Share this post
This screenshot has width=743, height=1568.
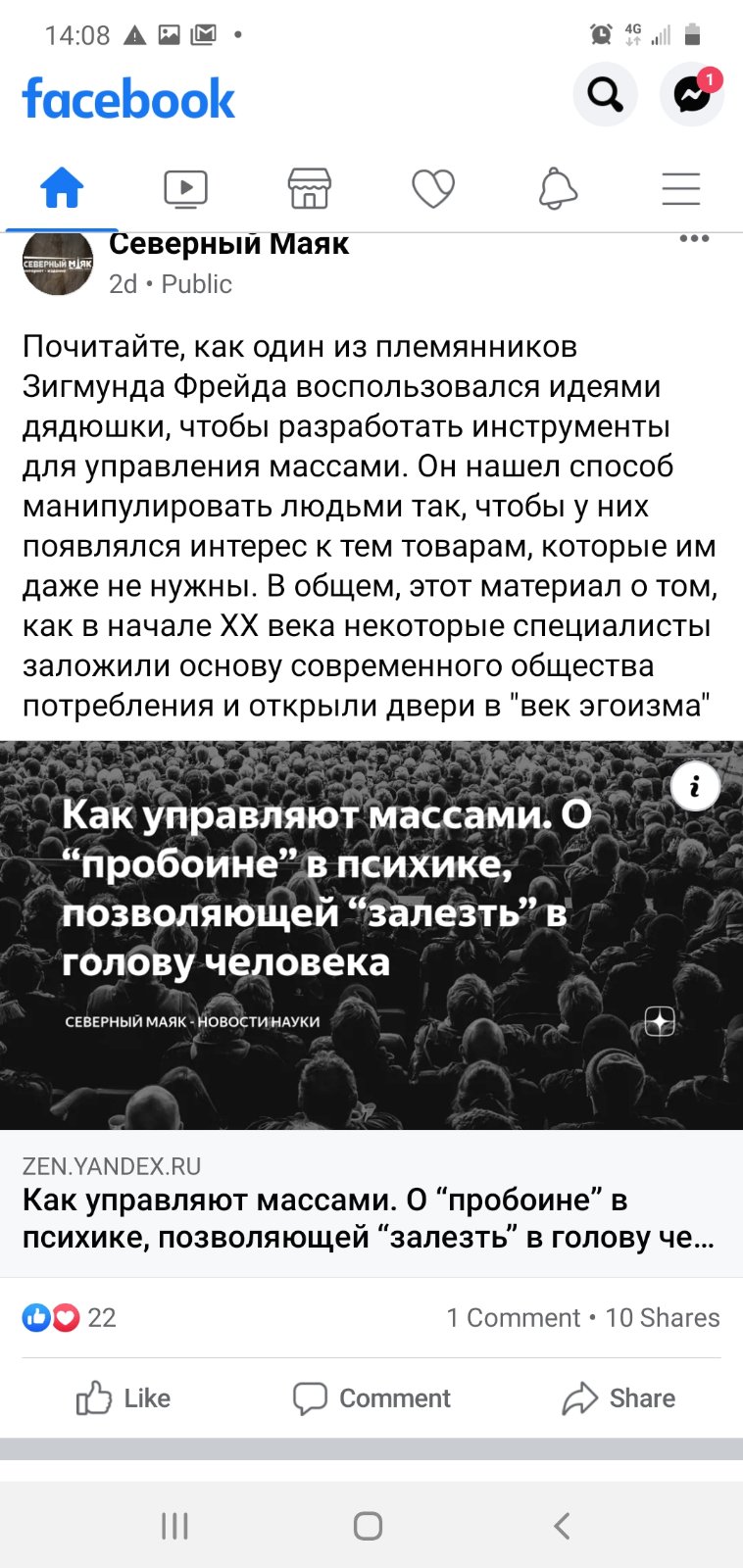coord(619,1398)
